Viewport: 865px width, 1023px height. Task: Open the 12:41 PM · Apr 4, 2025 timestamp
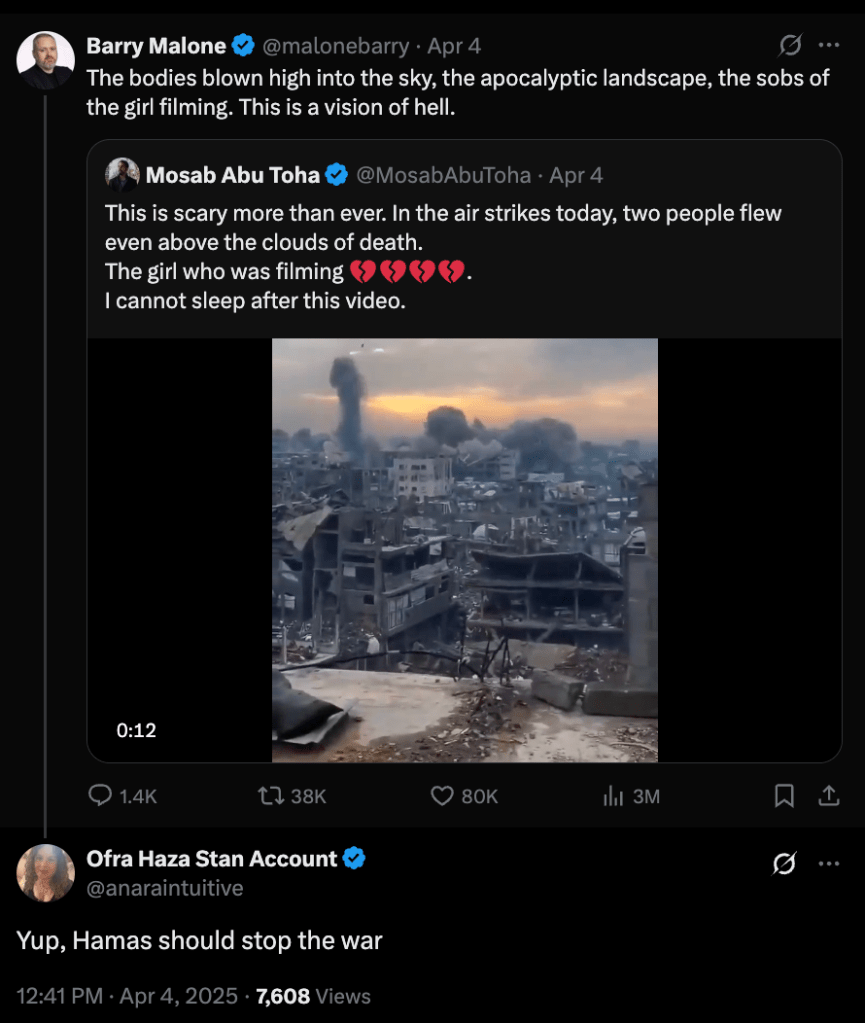(127, 996)
